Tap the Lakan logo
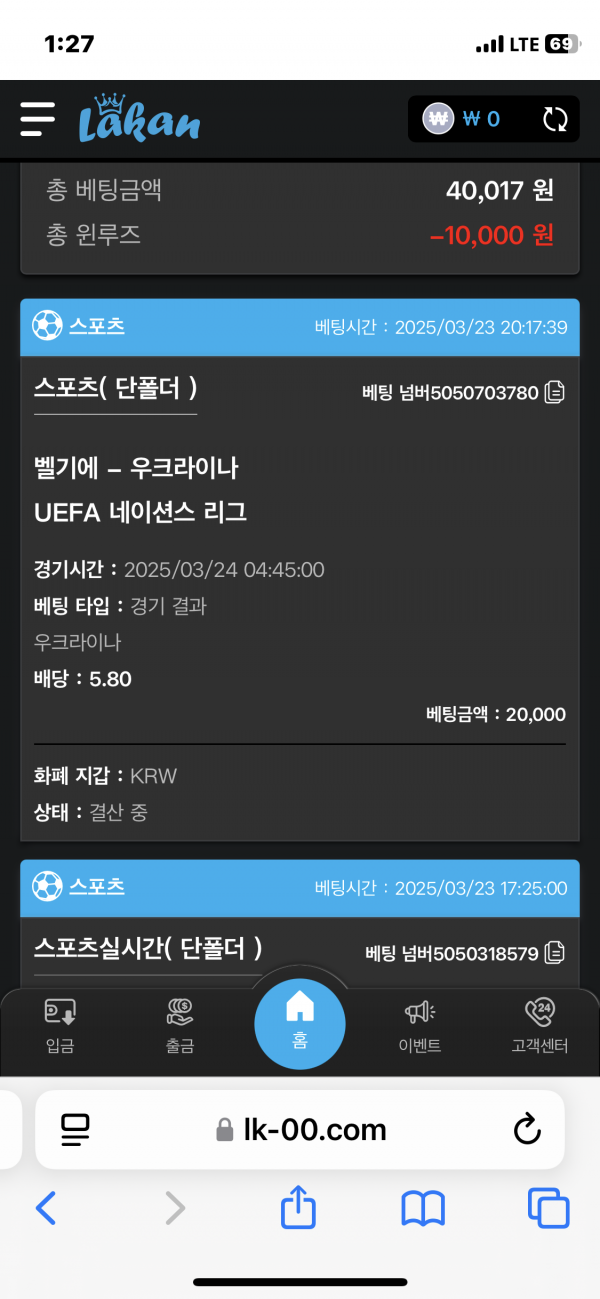Image resolution: width=600 pixels, height=1299 pixels. point(140,119)
